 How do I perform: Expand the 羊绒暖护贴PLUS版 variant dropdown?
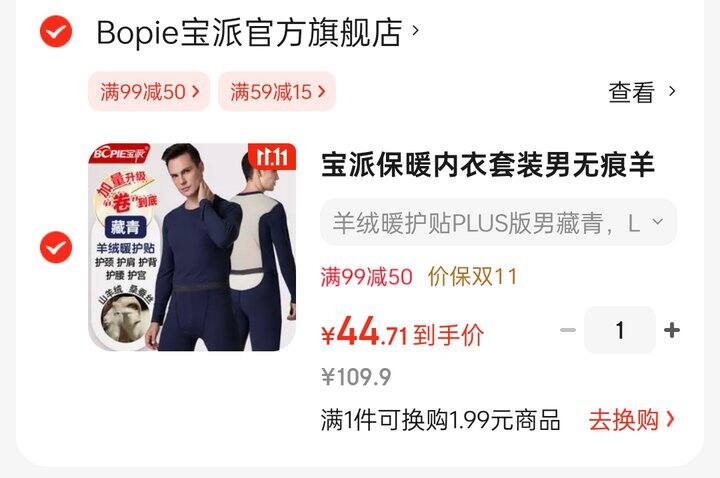point(498,222)
